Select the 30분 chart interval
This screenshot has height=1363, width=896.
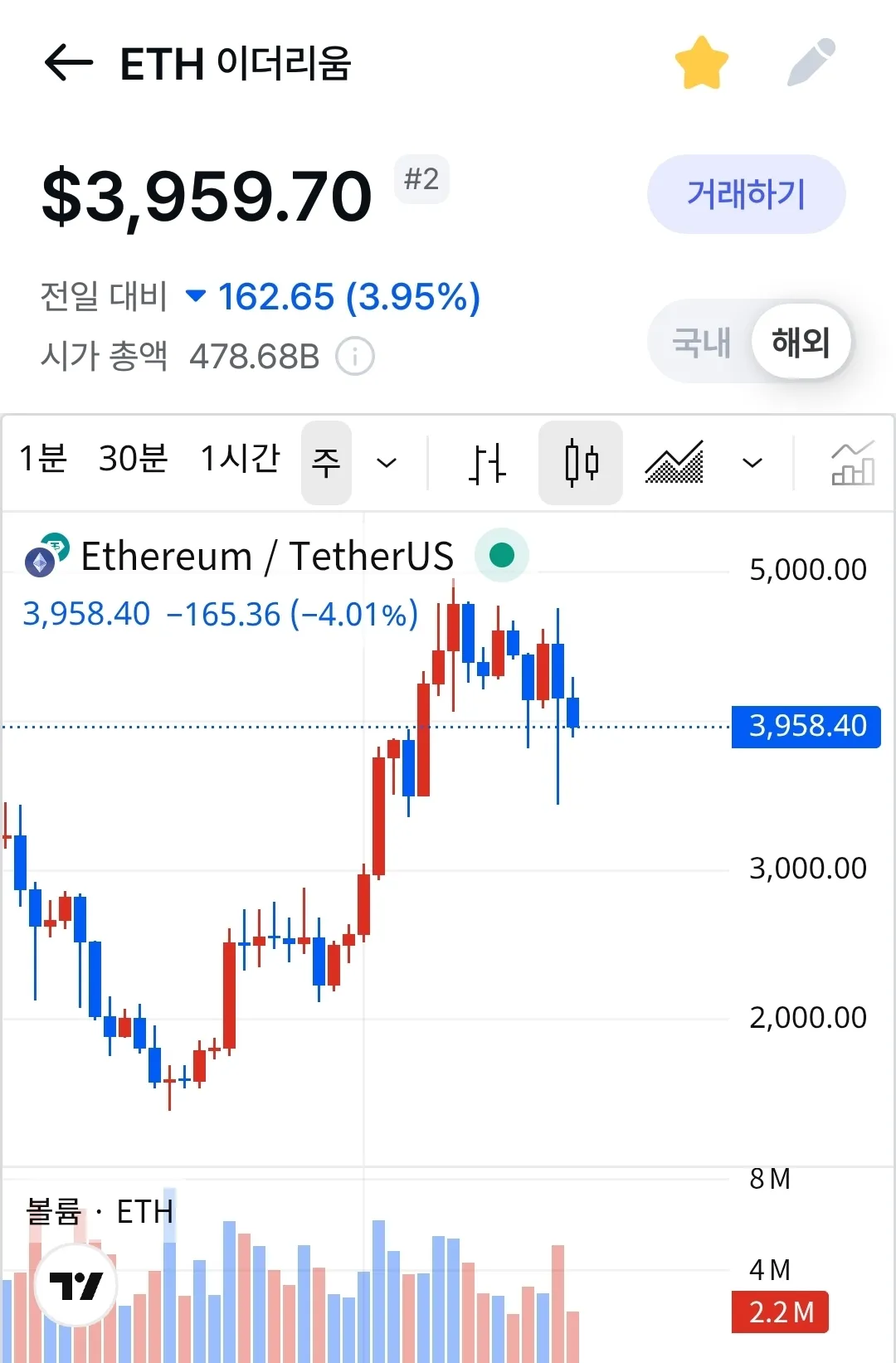coord(133,460)
